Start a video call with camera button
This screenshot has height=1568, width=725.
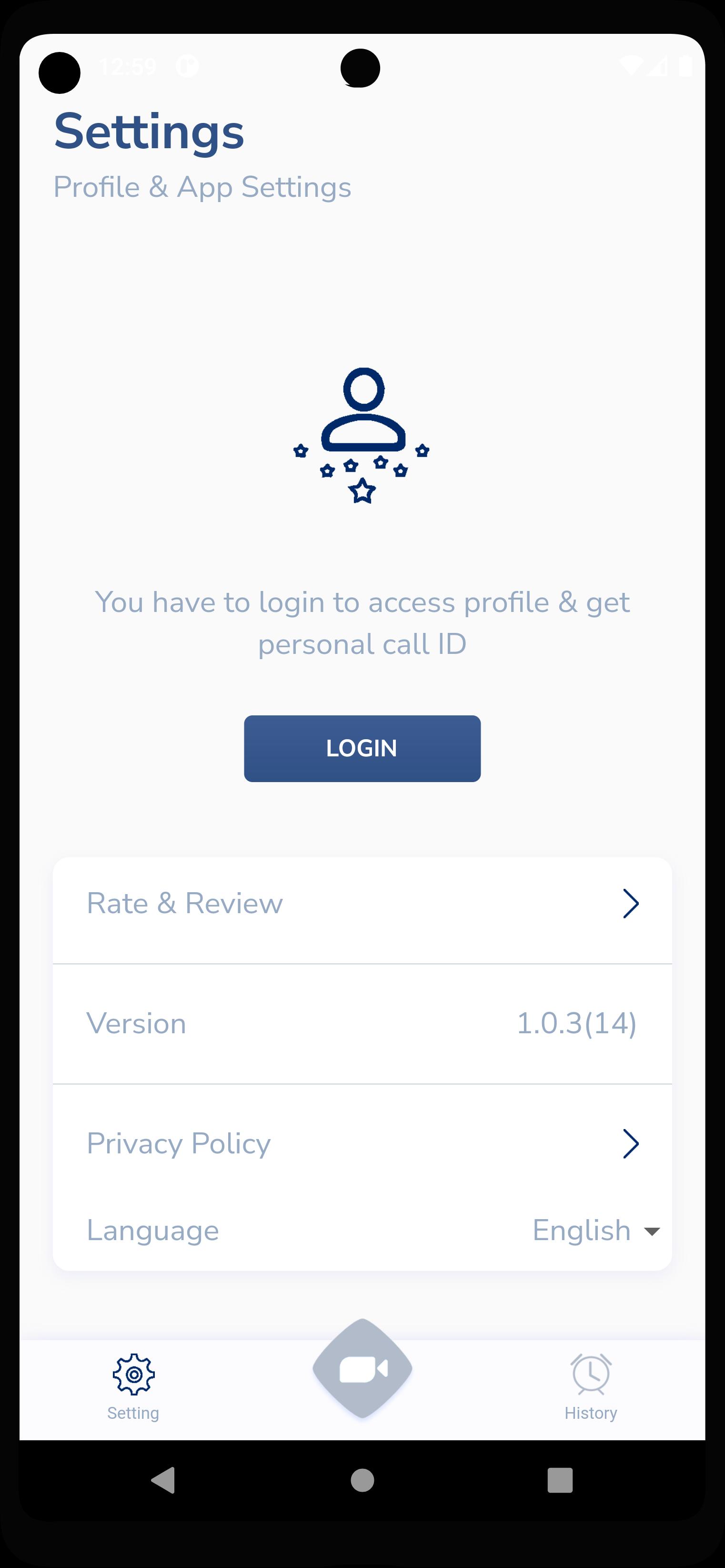tap(362, 1368)
